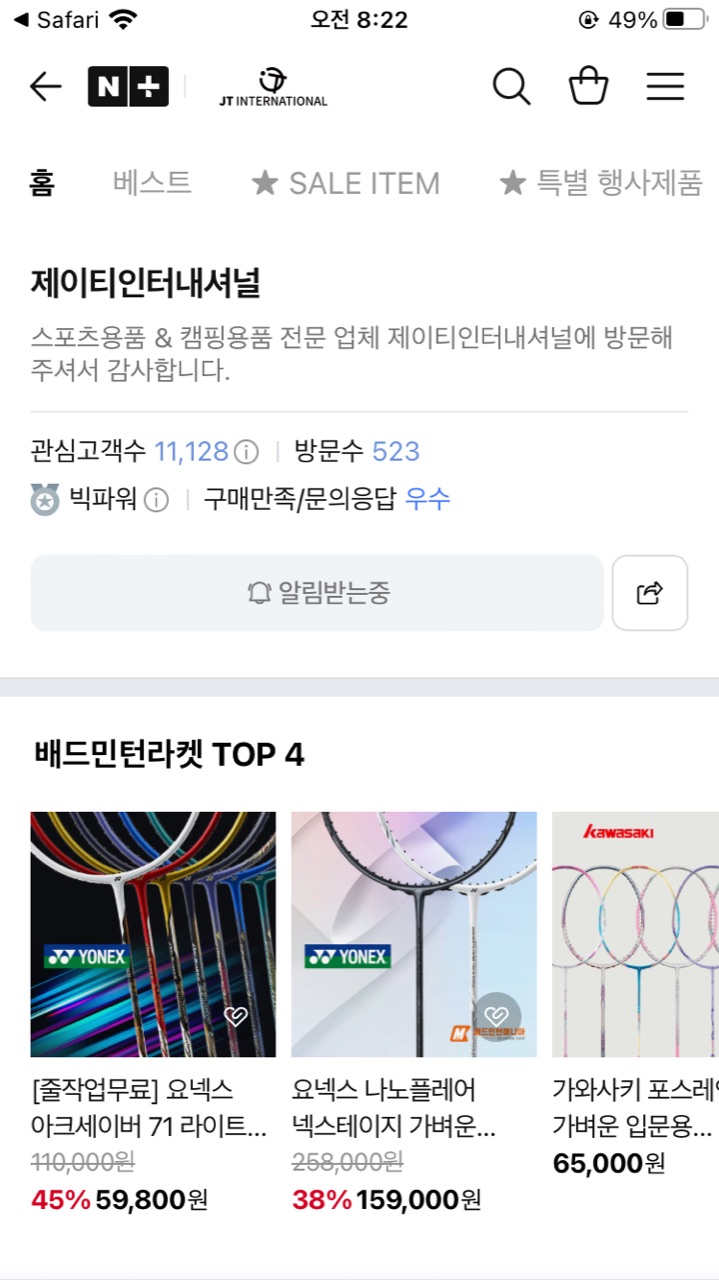The width and height of the screenshot is (719, 1280).
Task: Open the 요넥스 나노플레어 넥스테이지 product
Action: (414, 934)
